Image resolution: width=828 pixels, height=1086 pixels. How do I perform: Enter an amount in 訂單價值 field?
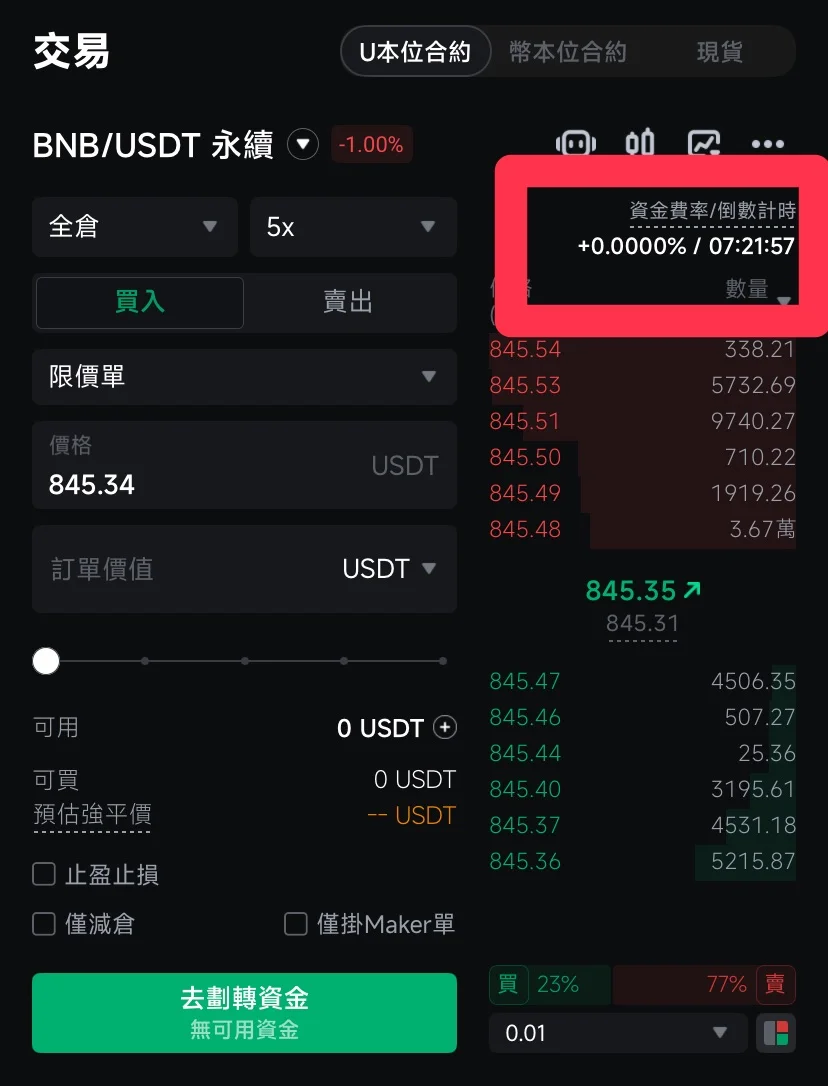point(180,569)
